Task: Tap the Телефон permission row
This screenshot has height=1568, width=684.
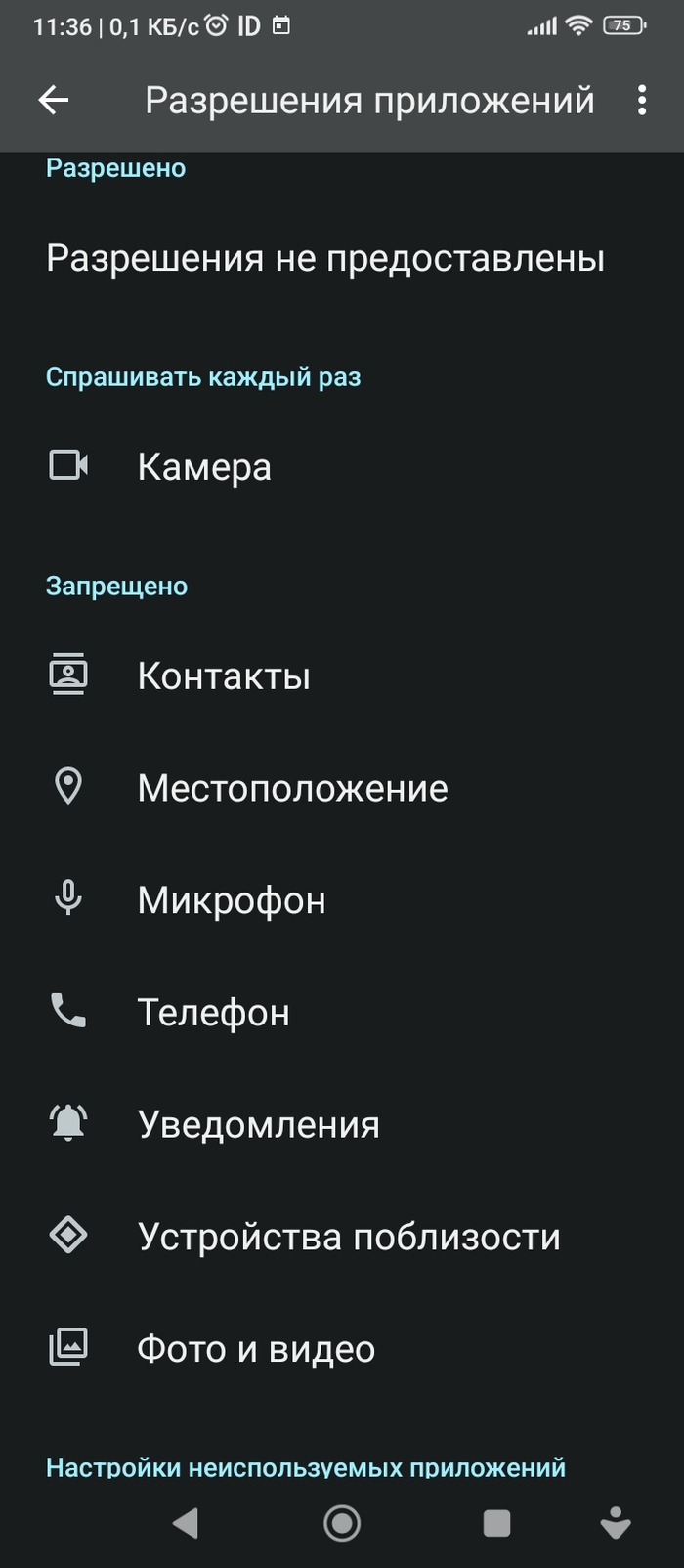Action: (342, 1012)
